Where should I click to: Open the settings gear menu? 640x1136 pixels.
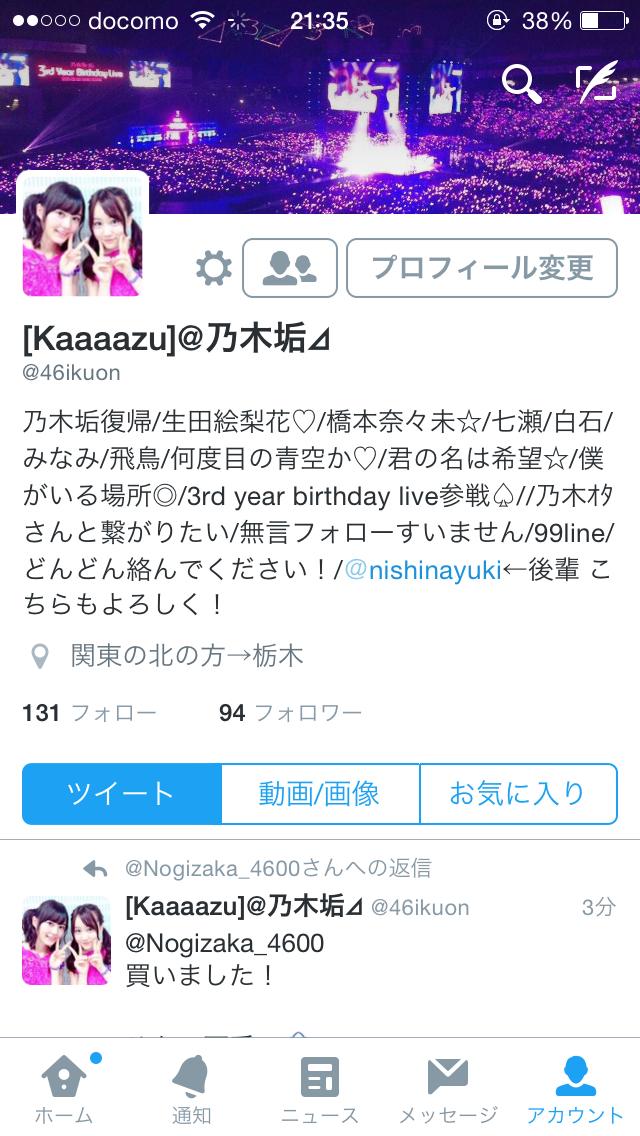213,268
